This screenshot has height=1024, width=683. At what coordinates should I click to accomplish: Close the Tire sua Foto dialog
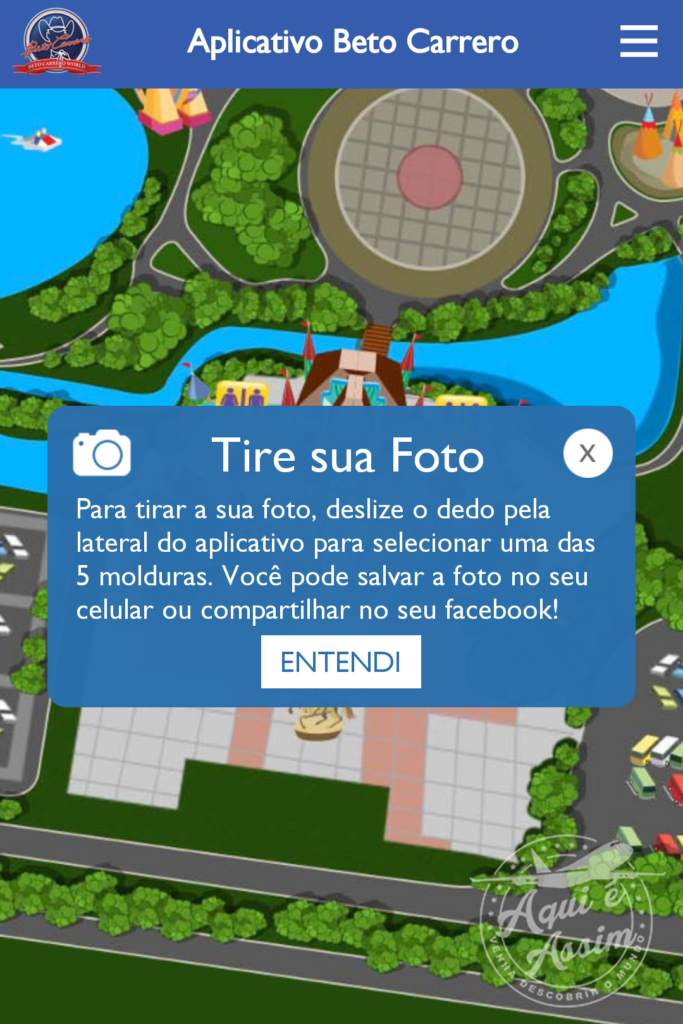(x=587, y=453)
